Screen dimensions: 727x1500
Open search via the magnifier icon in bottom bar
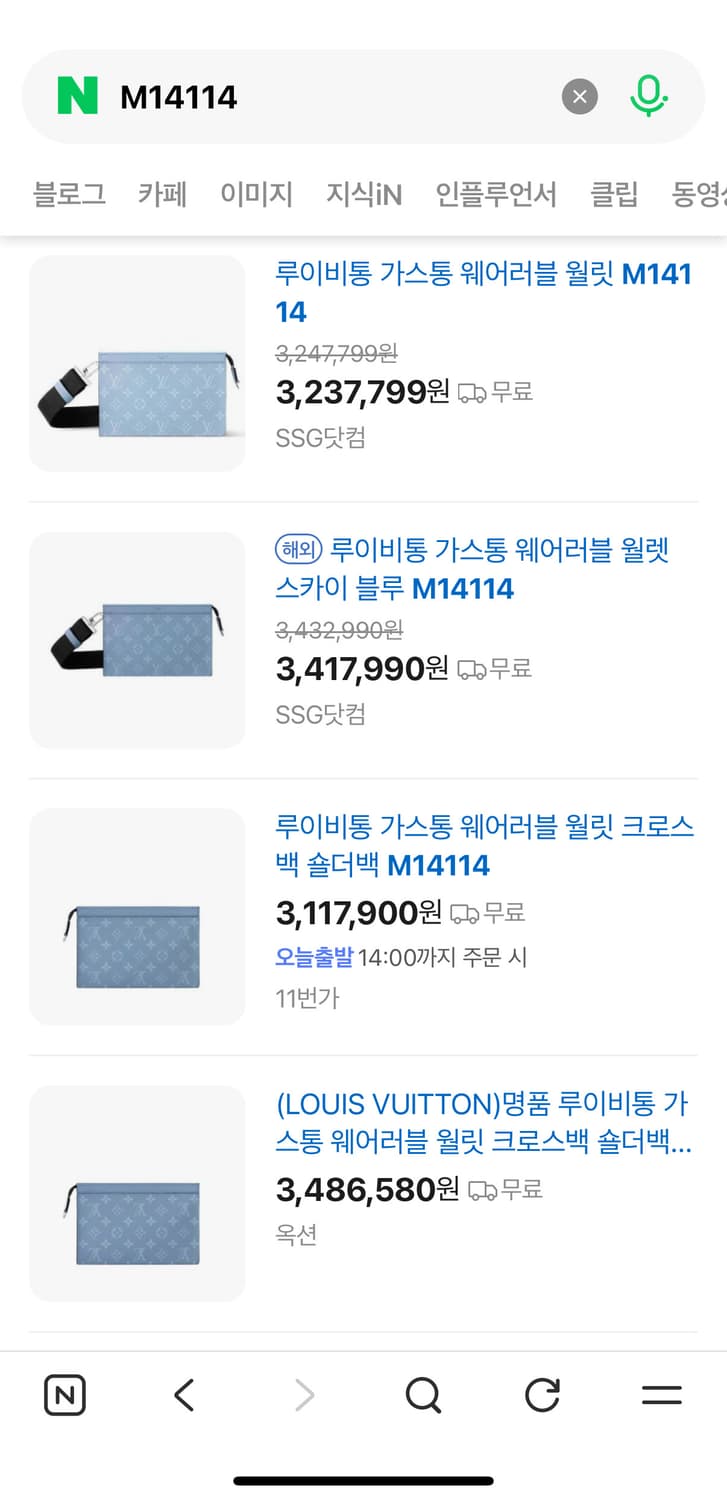(x=423, y=1396)
